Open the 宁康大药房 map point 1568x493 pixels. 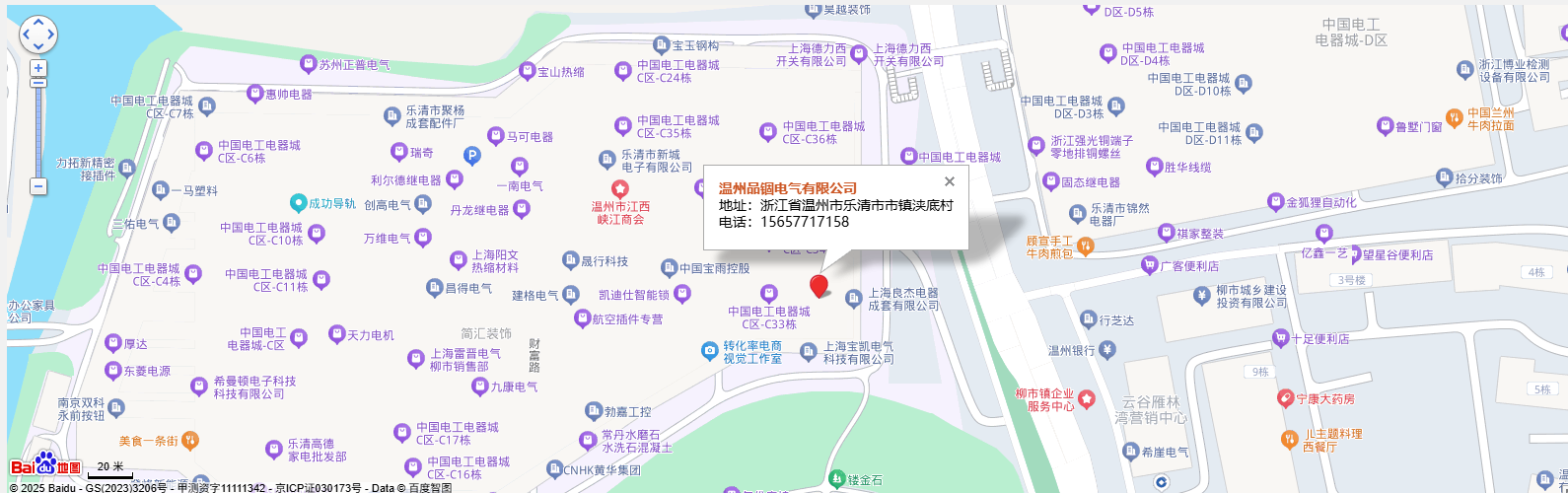tap(1285, 398)
